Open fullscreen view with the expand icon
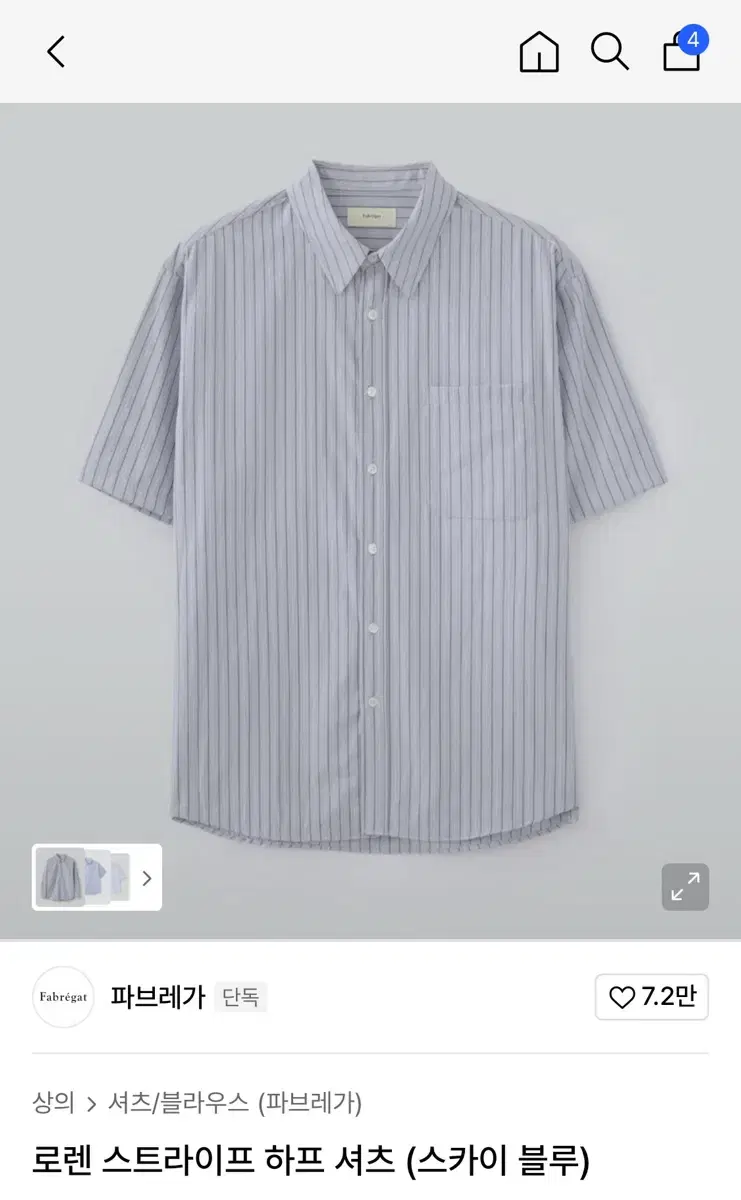The height and width of the screenshot is (1200, 741). point(684,886)
